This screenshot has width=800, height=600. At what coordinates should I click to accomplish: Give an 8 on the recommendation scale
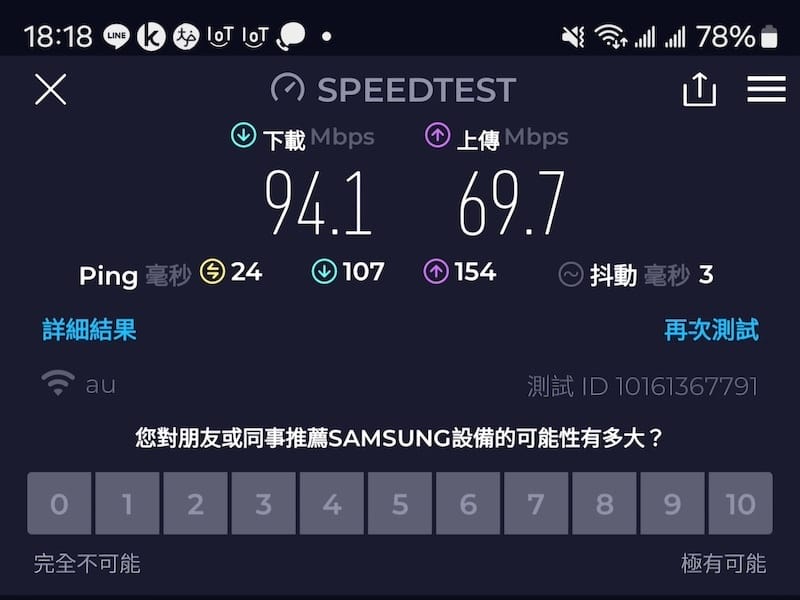(x=604, y=503)
